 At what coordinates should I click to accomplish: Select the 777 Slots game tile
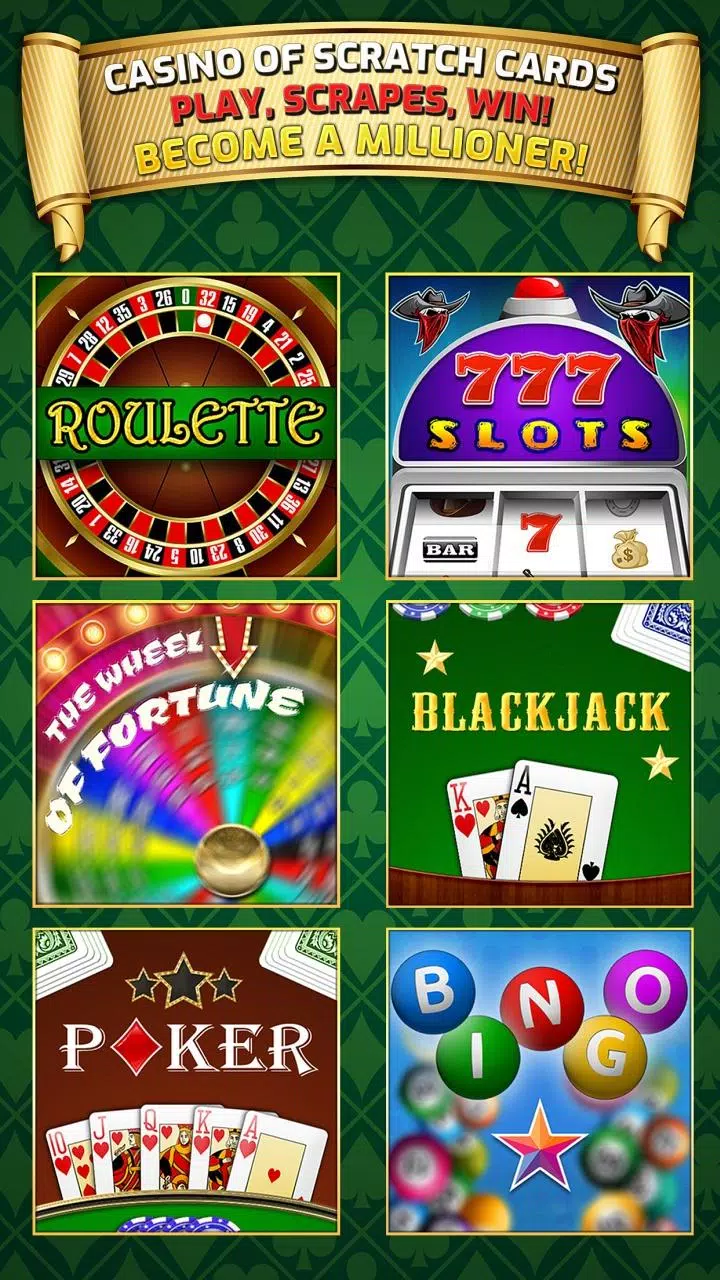[x=539, y=425]
